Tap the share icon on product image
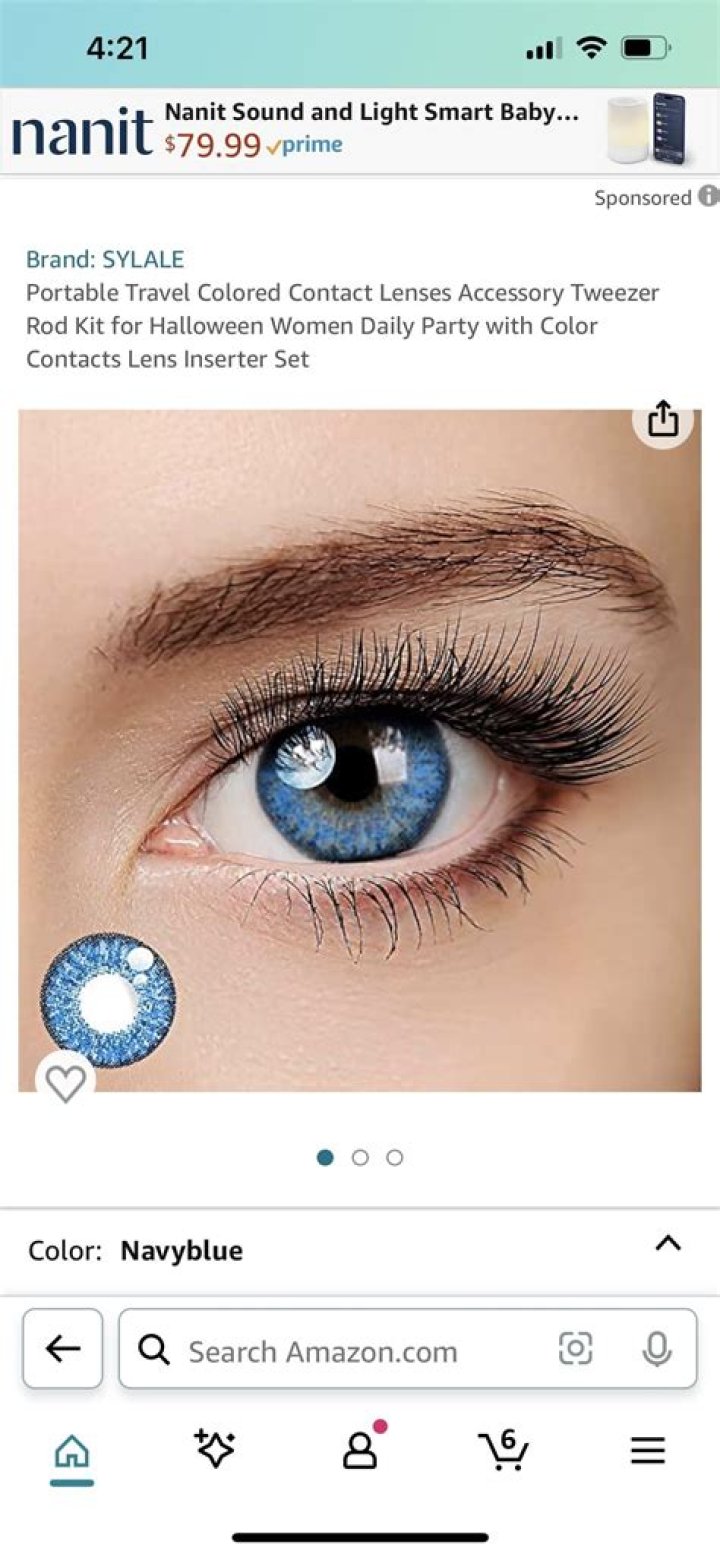 coord(663,420)
